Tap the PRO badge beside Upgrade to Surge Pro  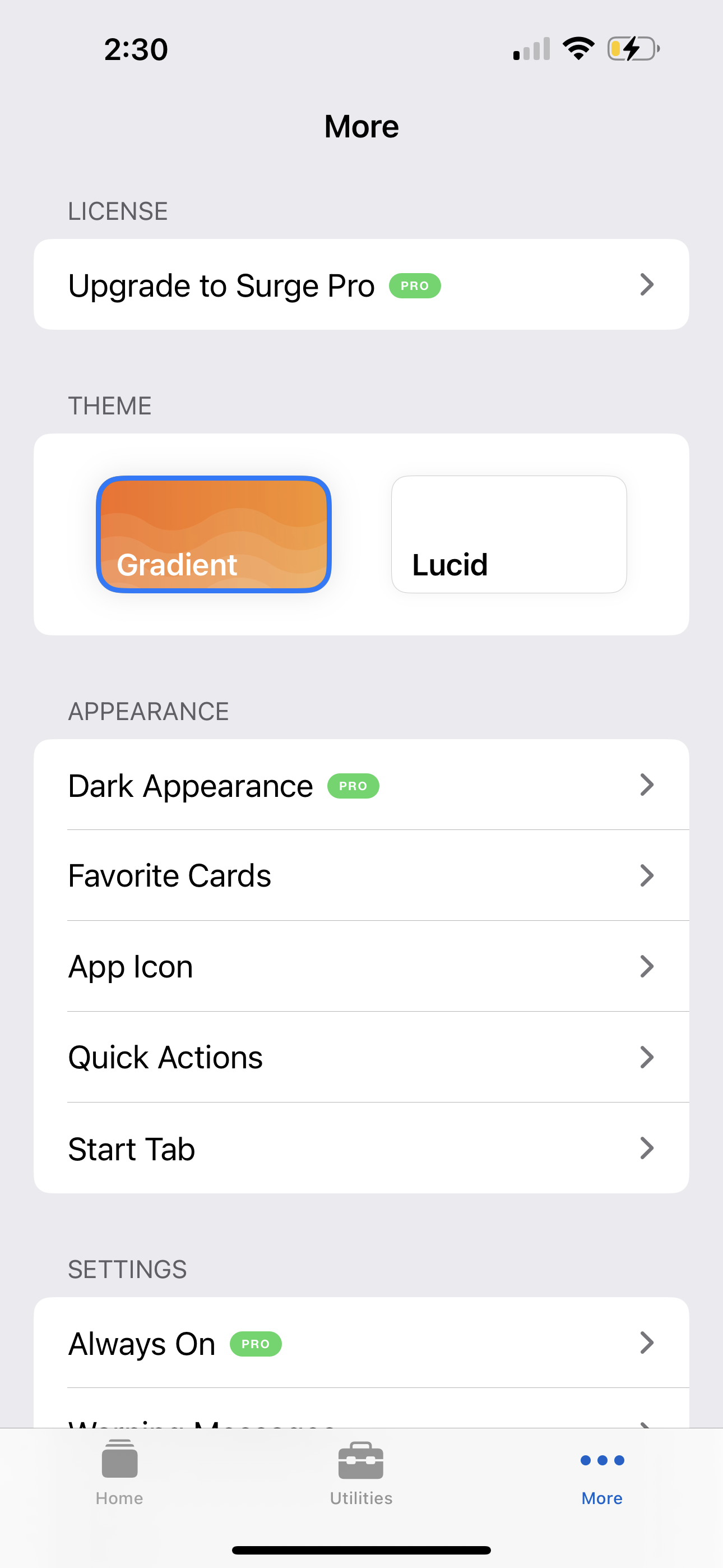click(415, 285)
